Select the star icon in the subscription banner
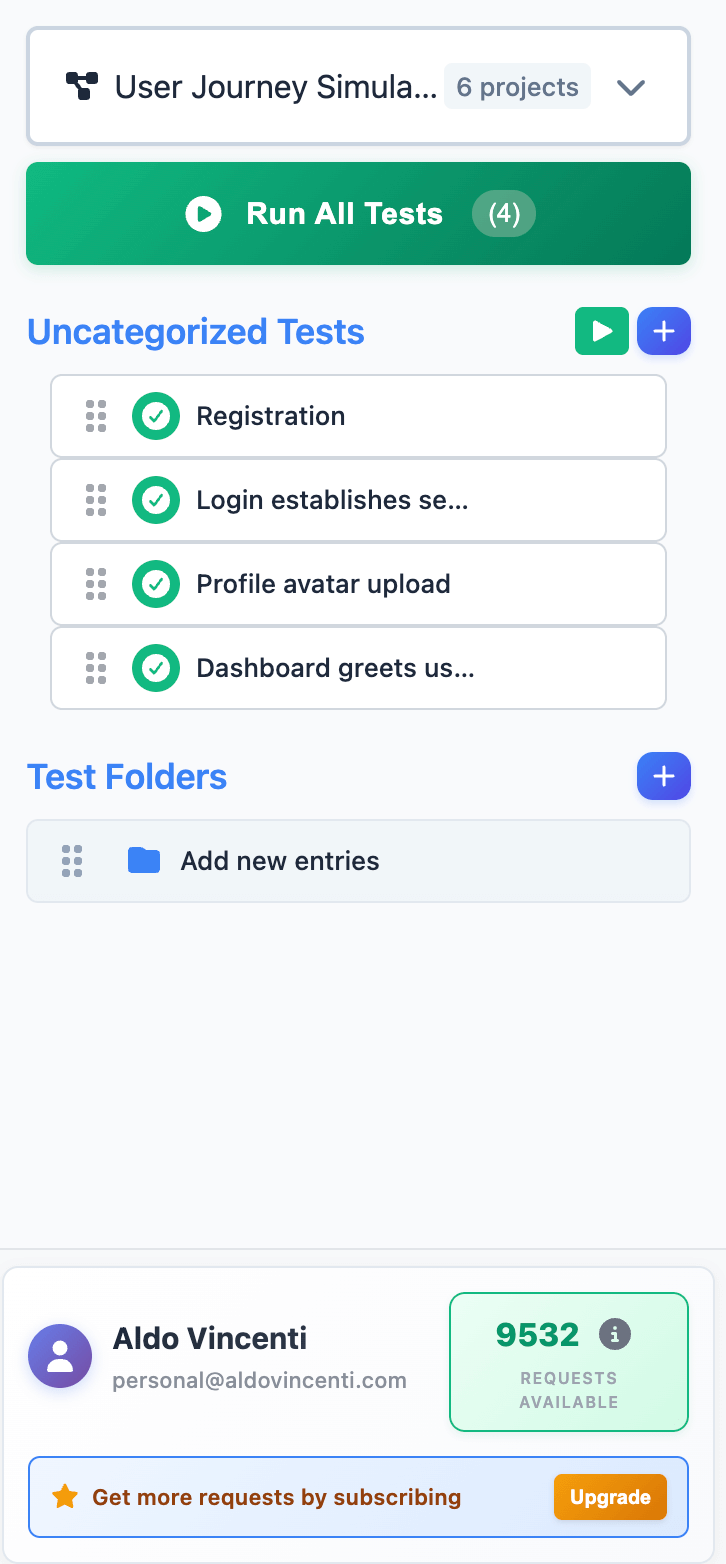 (x=66, y=1496)
